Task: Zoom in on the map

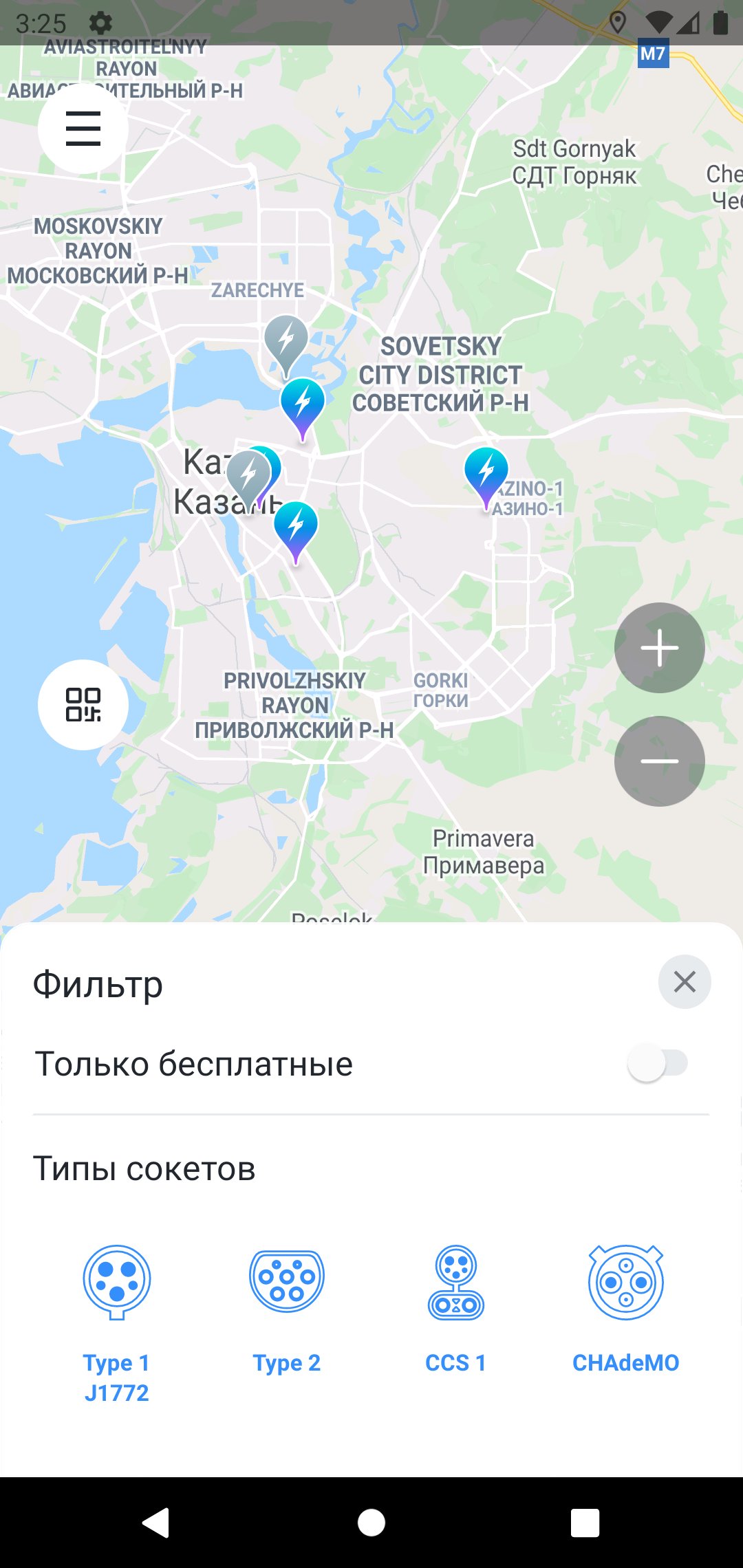Action: (x=659, y=647)
